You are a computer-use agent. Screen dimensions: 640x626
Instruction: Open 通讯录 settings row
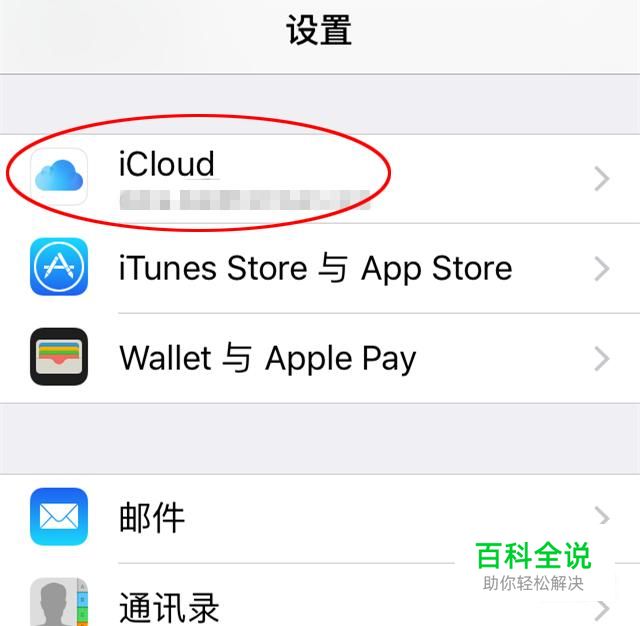pyautogui.click(x=300, y=605)
